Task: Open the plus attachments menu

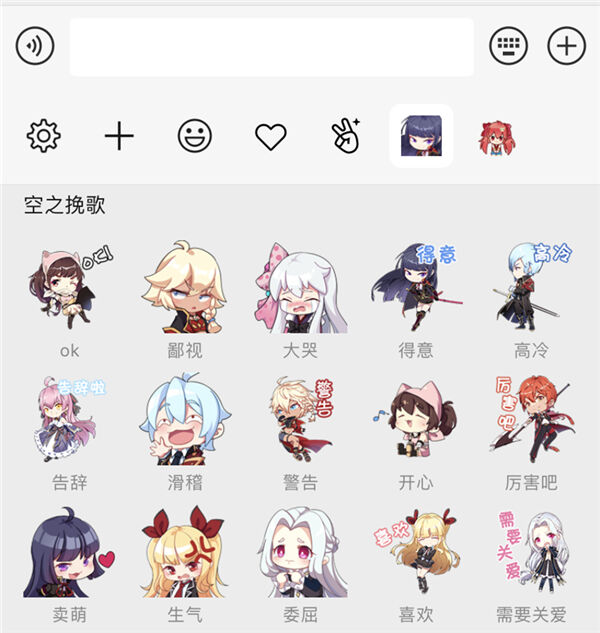Action: tap(566, 46)
